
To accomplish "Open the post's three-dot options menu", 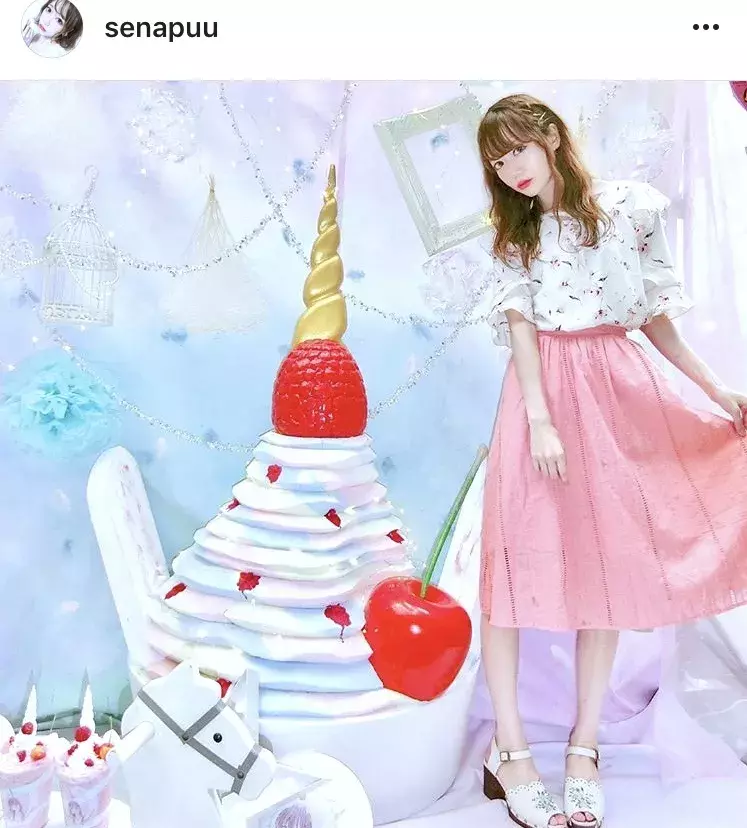I will pos(706,28).
